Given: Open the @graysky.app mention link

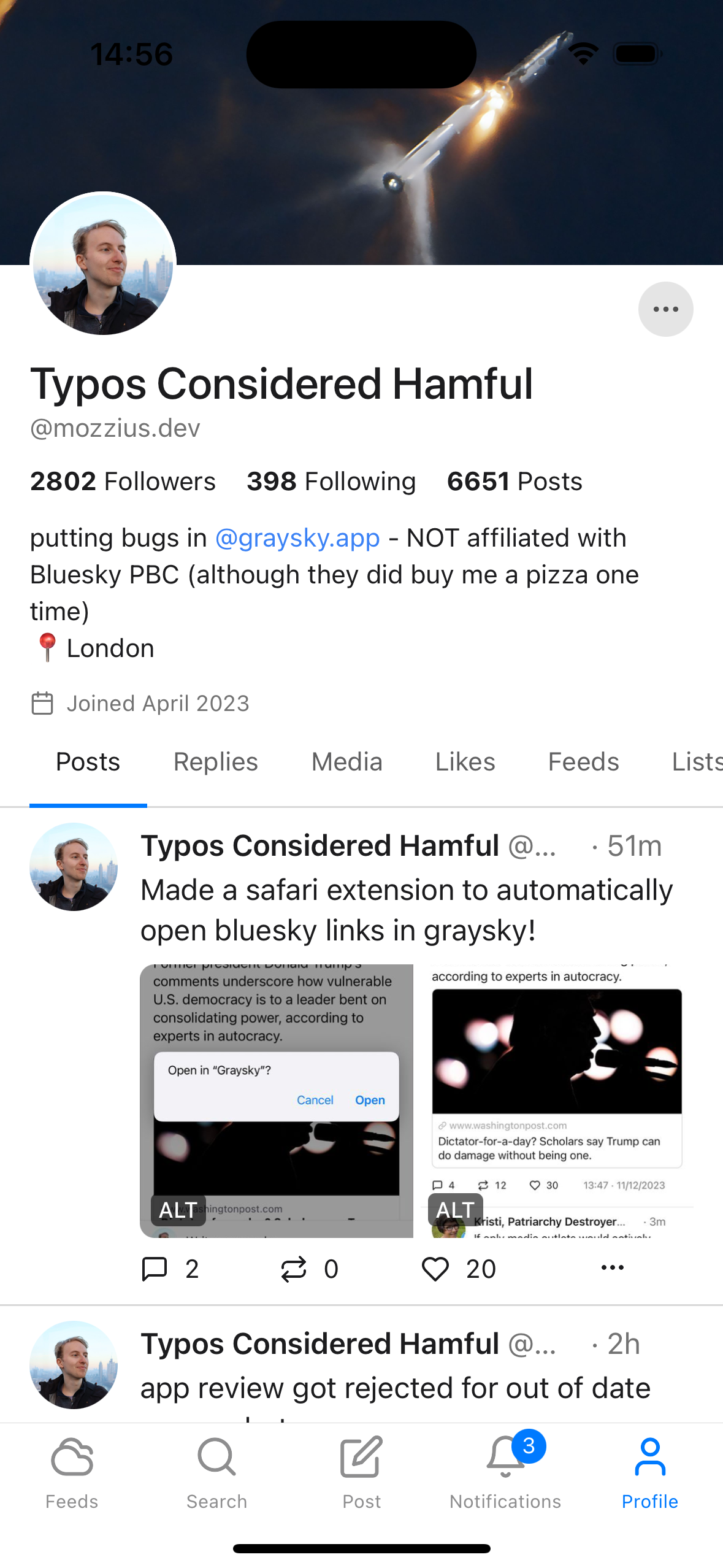Looking at the screenshot, I should (297, 538).
